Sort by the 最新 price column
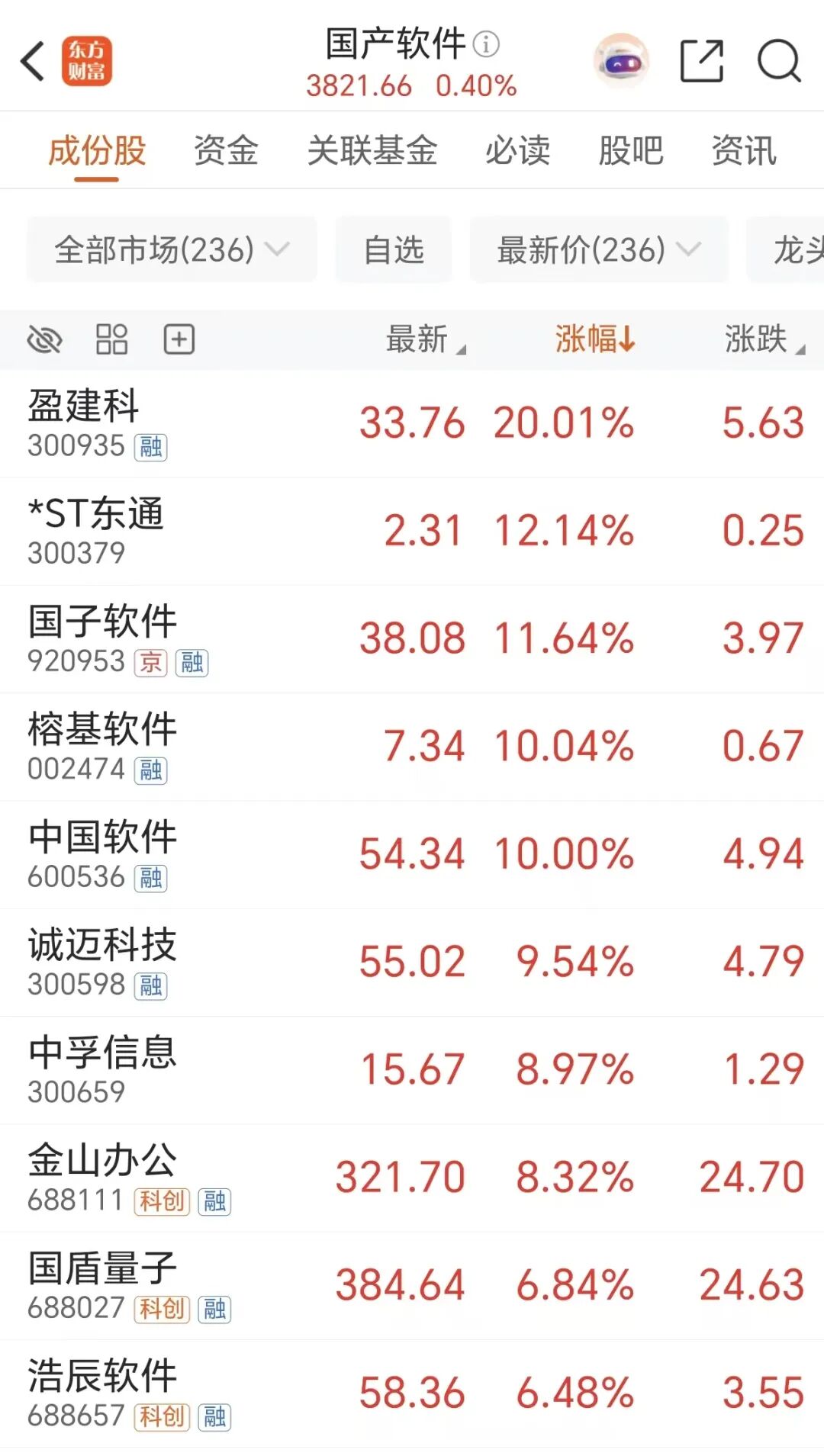824x1456 pixels. click(425, 339)
